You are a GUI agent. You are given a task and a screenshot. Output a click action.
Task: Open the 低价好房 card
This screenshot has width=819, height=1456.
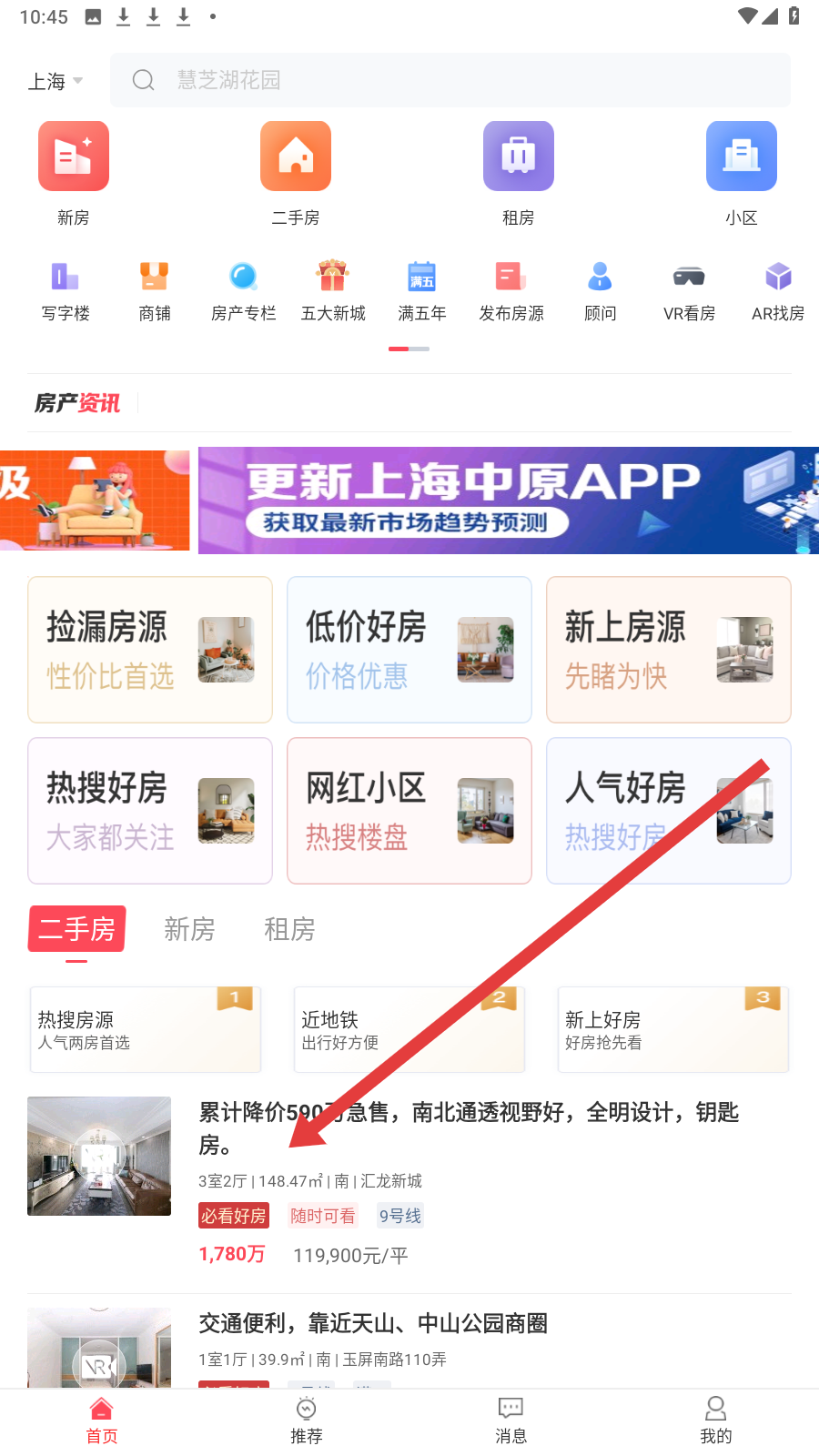(409, 650)
